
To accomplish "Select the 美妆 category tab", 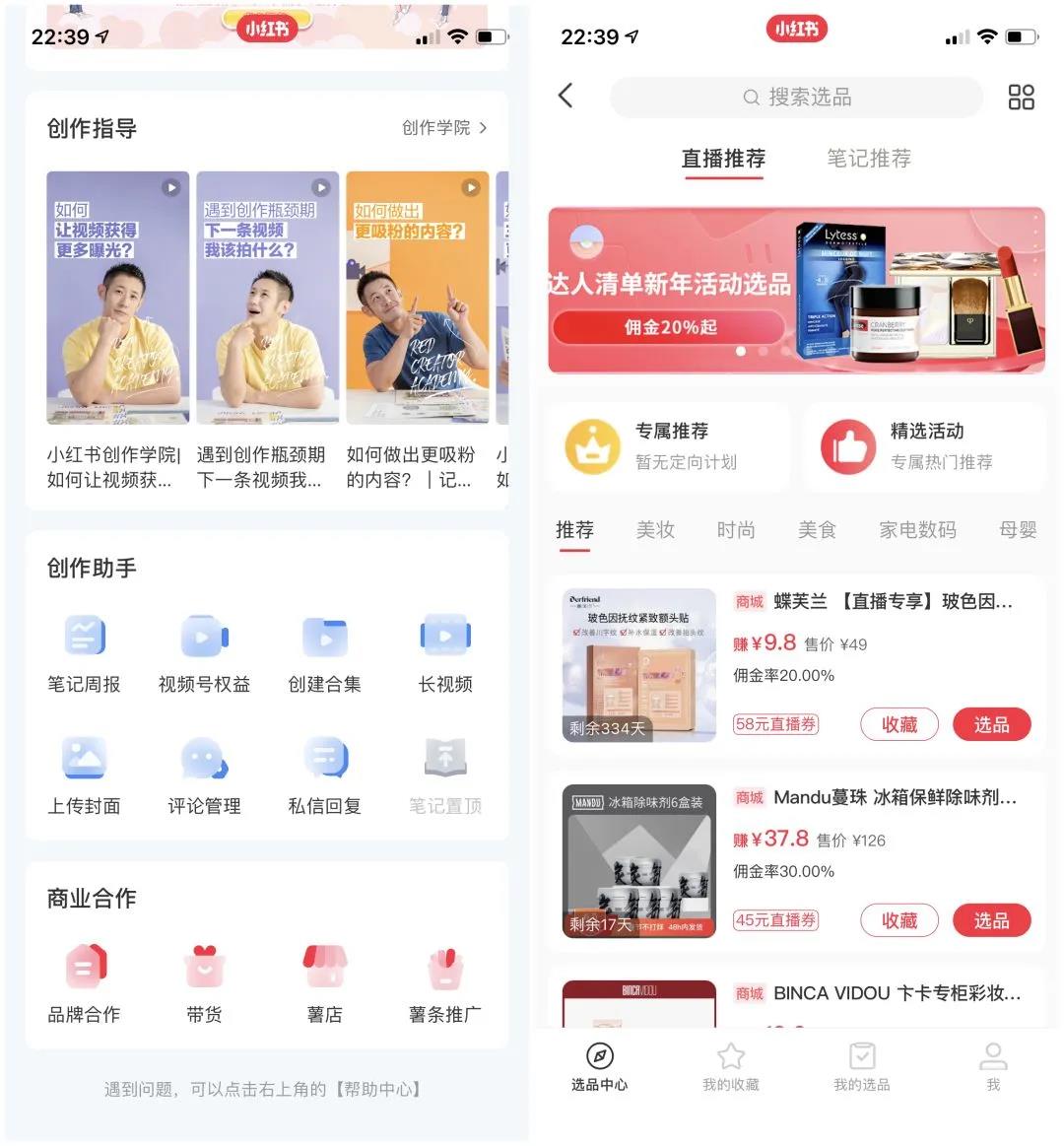I will pos(655,530).
